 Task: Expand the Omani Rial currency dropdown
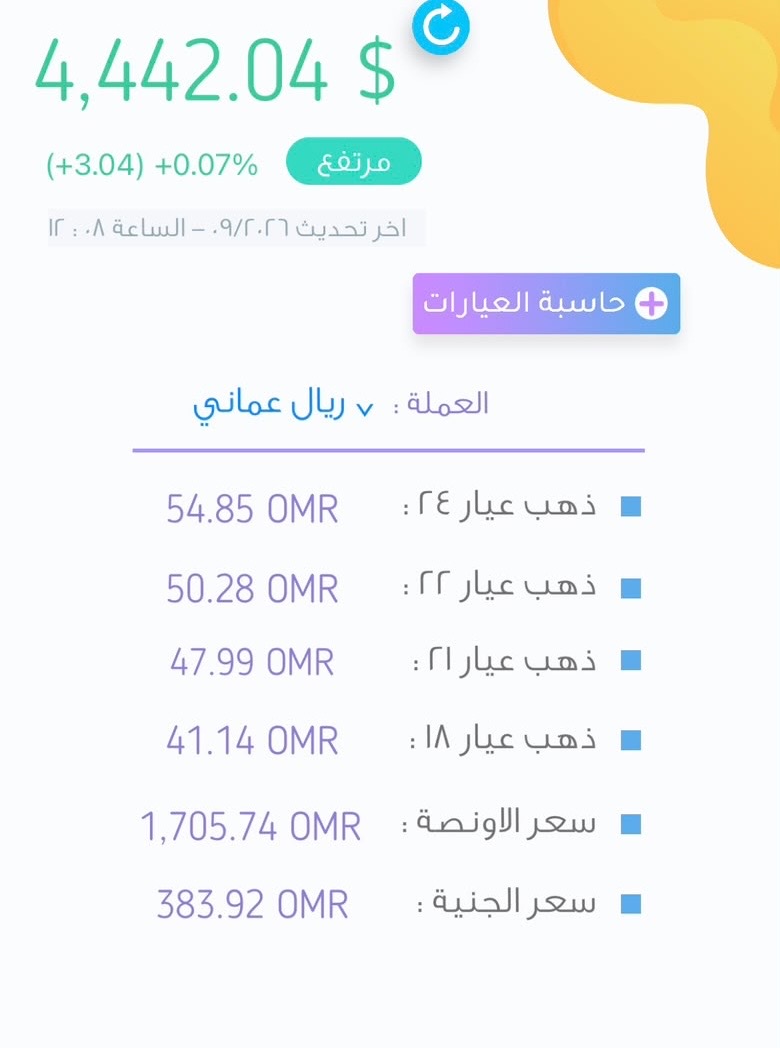click(x=283, y=406)
